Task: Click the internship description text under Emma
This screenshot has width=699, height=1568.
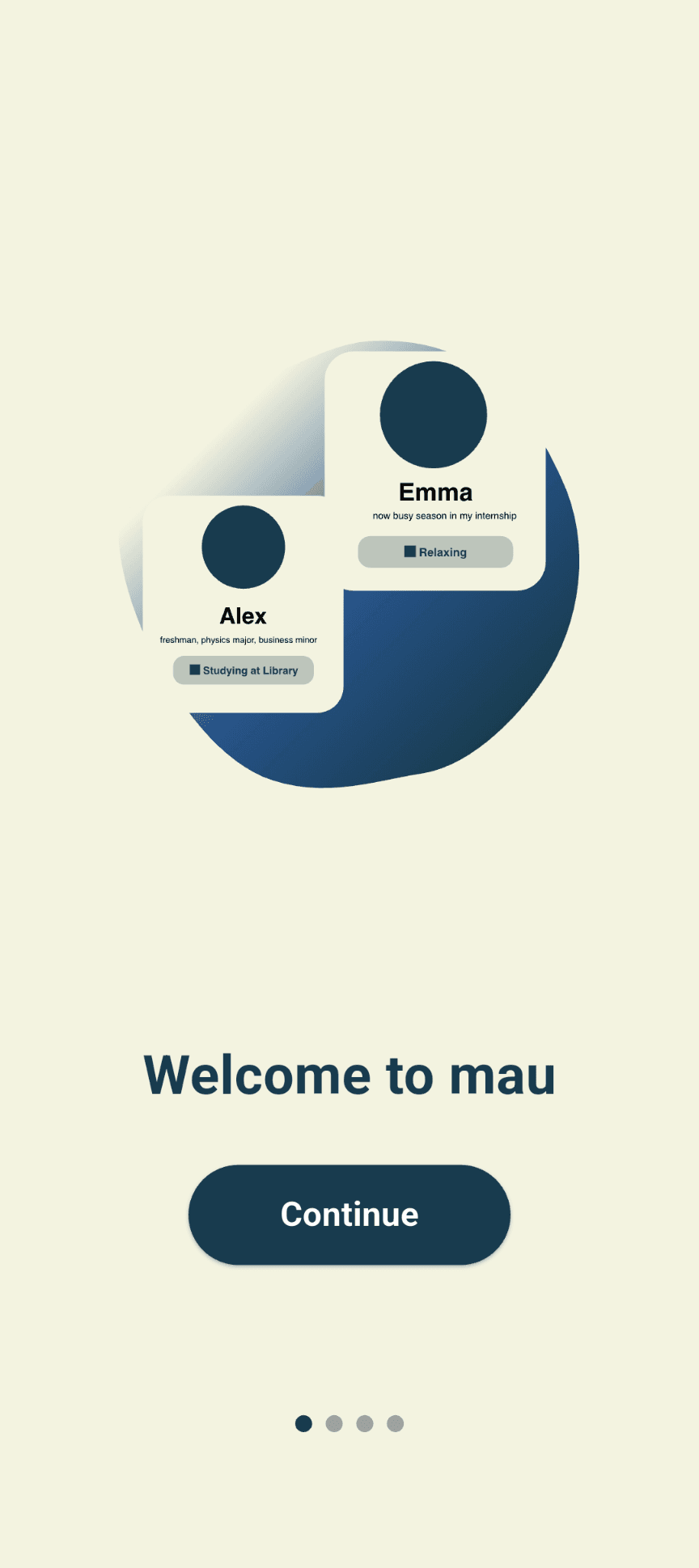Action: coord(443,515)
